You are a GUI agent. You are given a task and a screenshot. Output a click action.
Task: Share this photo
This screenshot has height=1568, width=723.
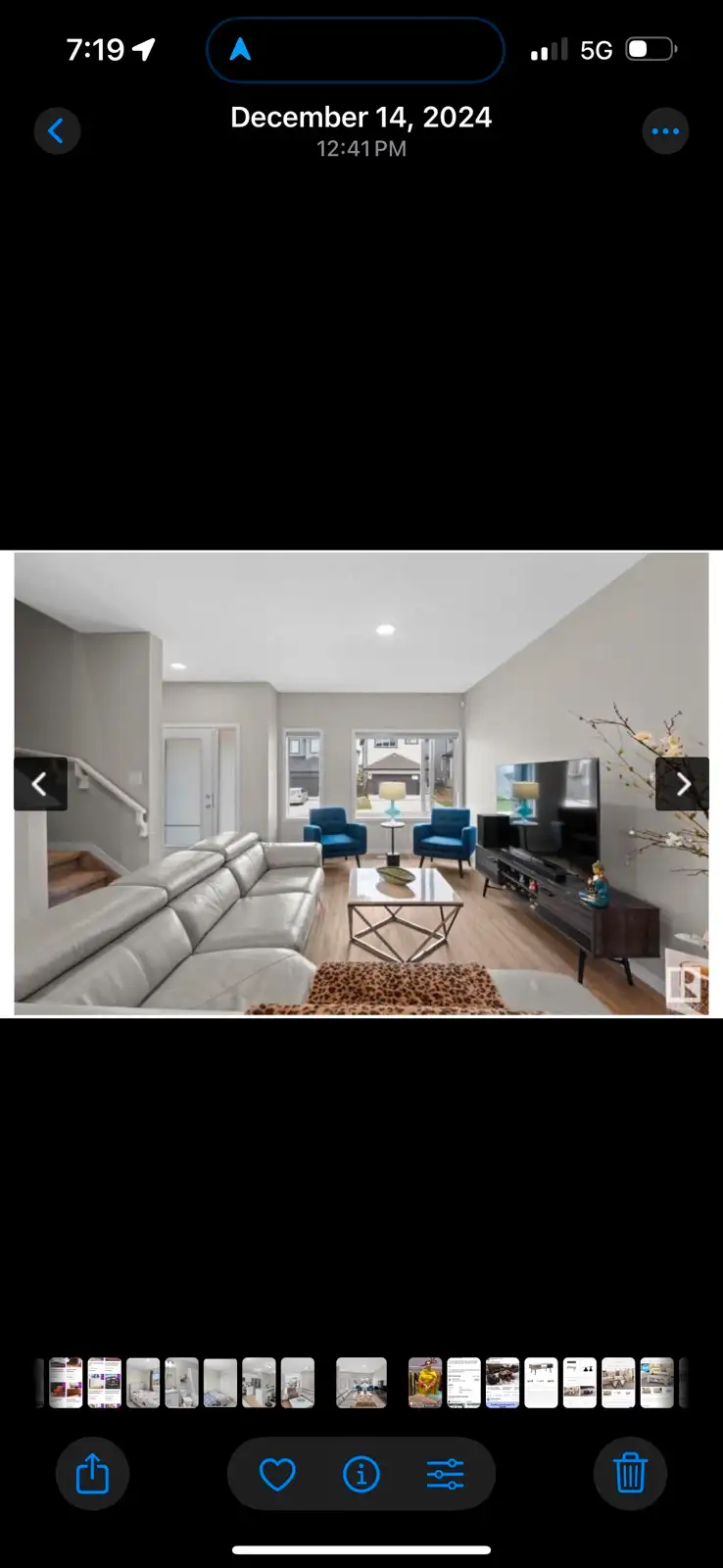(92, 1473)
